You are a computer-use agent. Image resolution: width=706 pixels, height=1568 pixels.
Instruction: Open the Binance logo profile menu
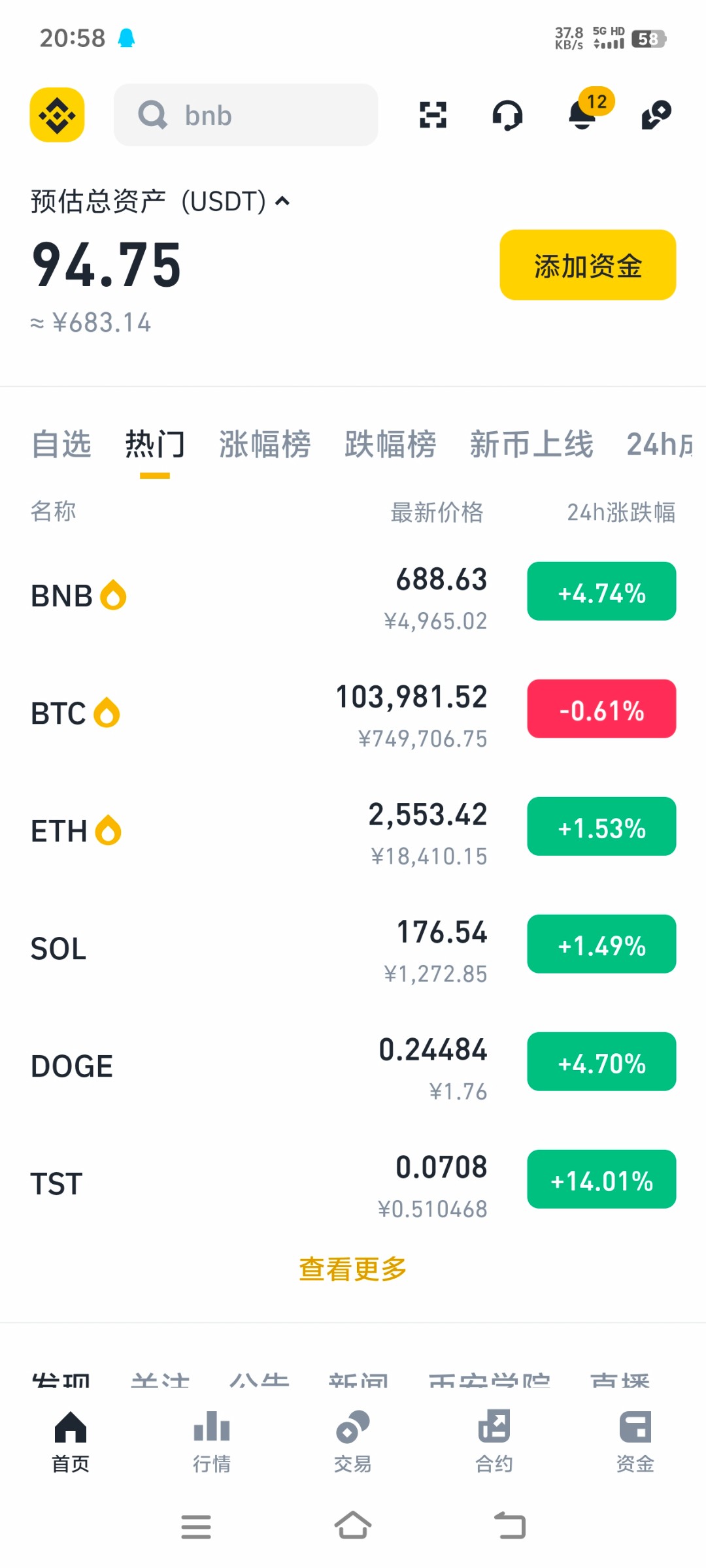pyautogui.click(x=57, y=115)
